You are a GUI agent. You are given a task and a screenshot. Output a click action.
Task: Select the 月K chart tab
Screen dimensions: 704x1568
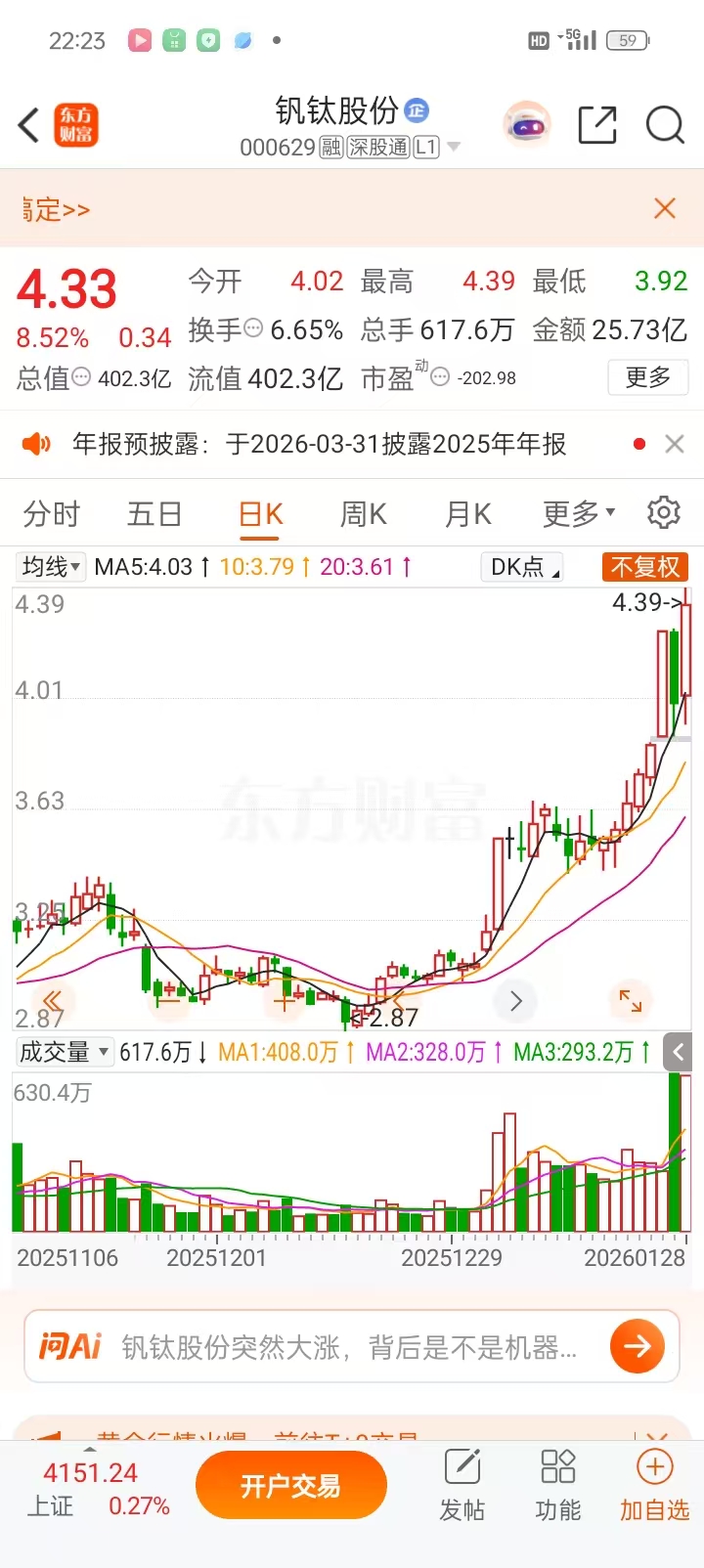point(468,513)
